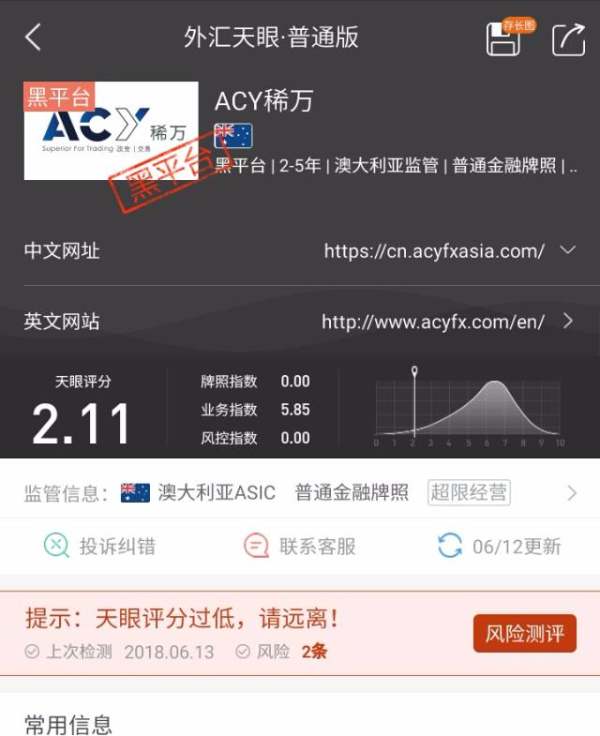The height and width of the screenshot is (736, 600).
Task: Contact customer service via 联系客服
Action: (x=300, y=546)
